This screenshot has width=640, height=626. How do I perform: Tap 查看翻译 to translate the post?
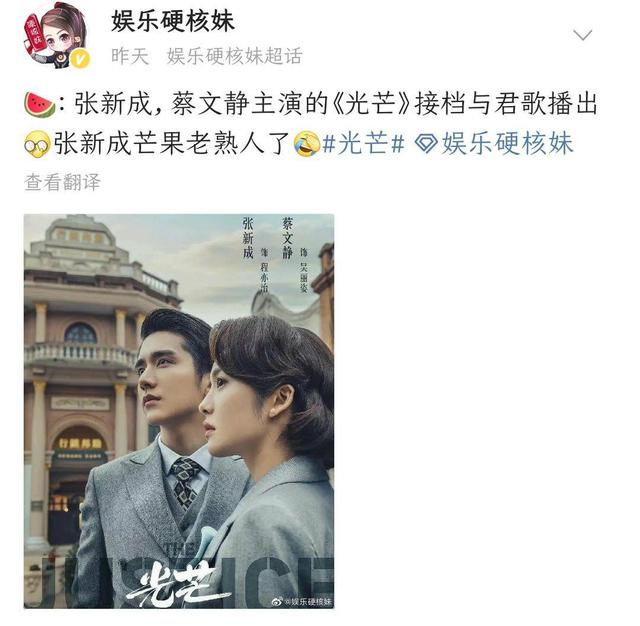[x=63, y=182]
